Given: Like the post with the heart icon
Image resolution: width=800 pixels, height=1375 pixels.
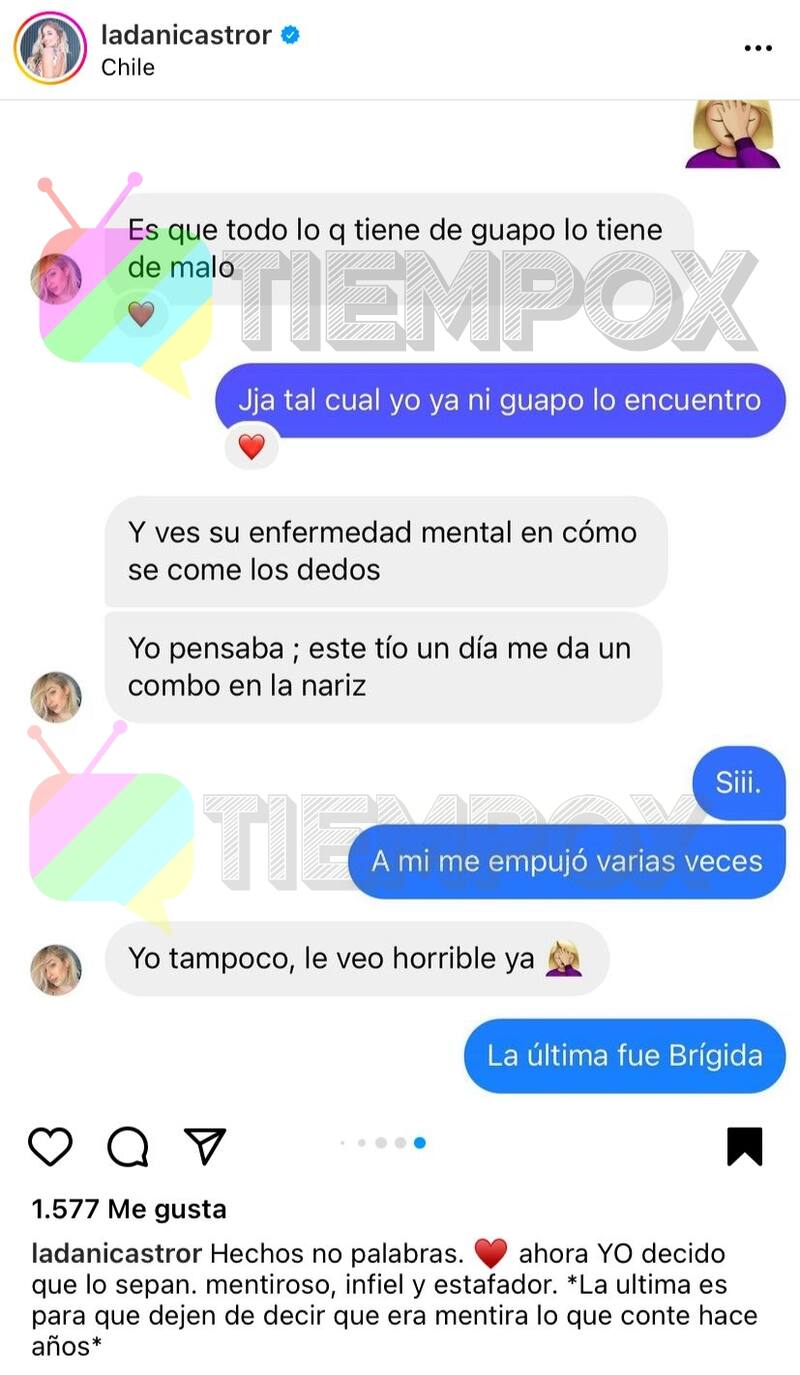Looking at the screenshot, I should pyautogui.click(x=50, y=1146).
